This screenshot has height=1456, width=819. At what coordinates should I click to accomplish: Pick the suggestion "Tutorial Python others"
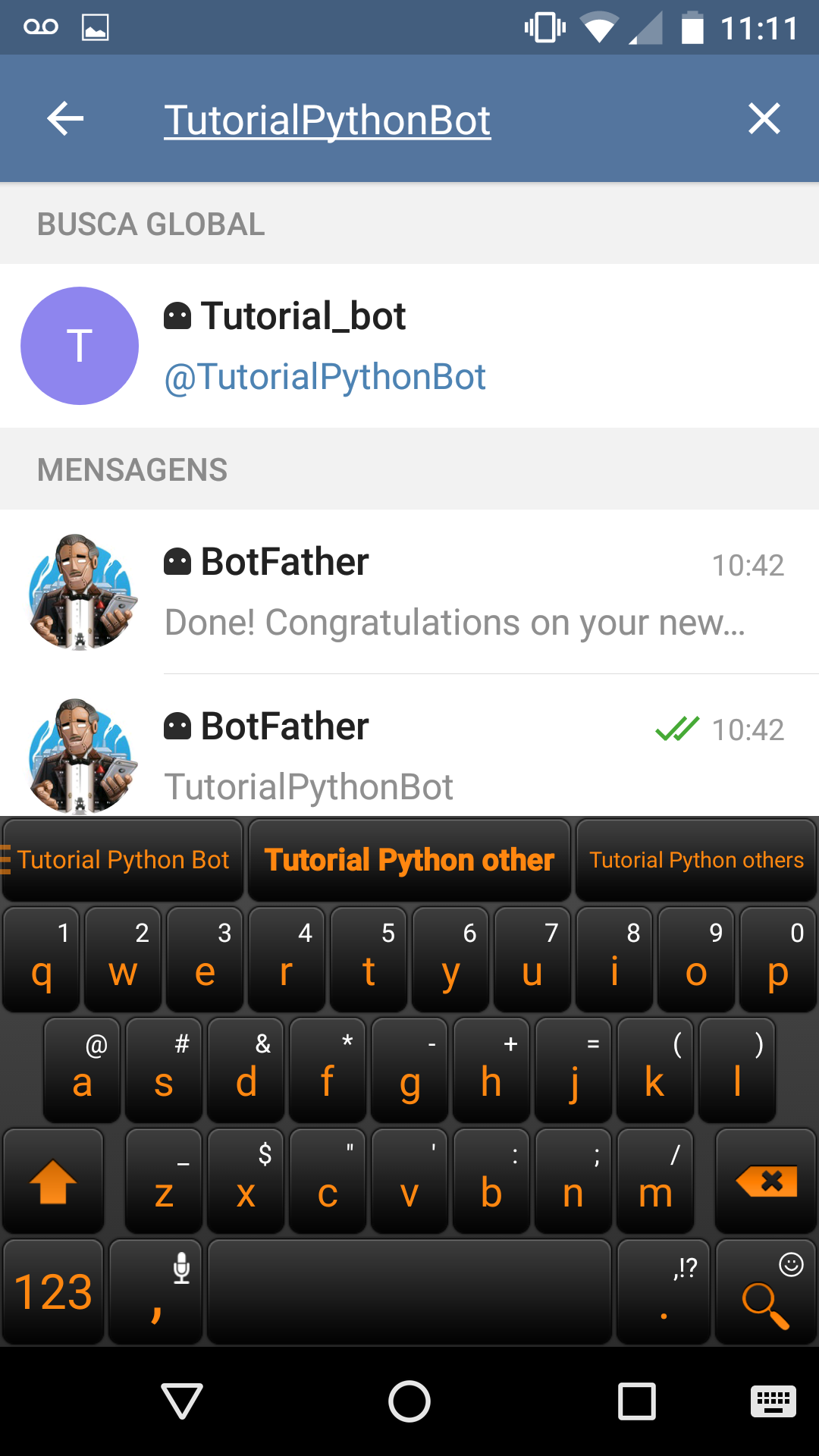pyautogui.click(x=696, y=860)
